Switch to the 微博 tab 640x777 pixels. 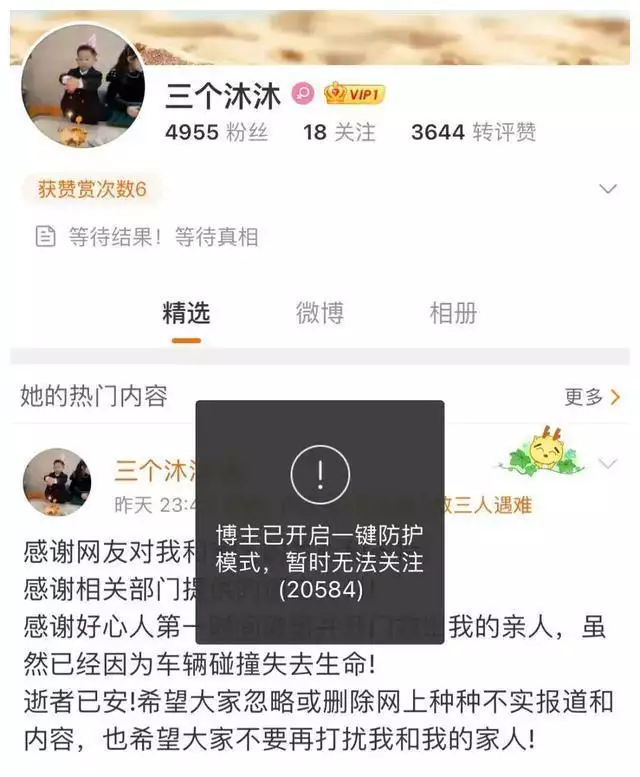click(x=320, y=313)
